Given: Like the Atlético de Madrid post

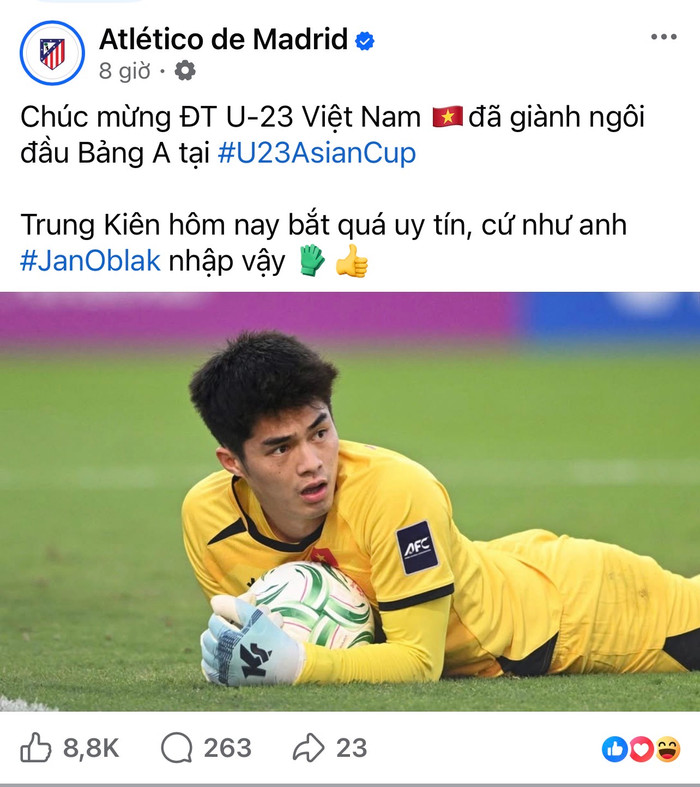Looking at the screenshot, I should pos(69,747).
